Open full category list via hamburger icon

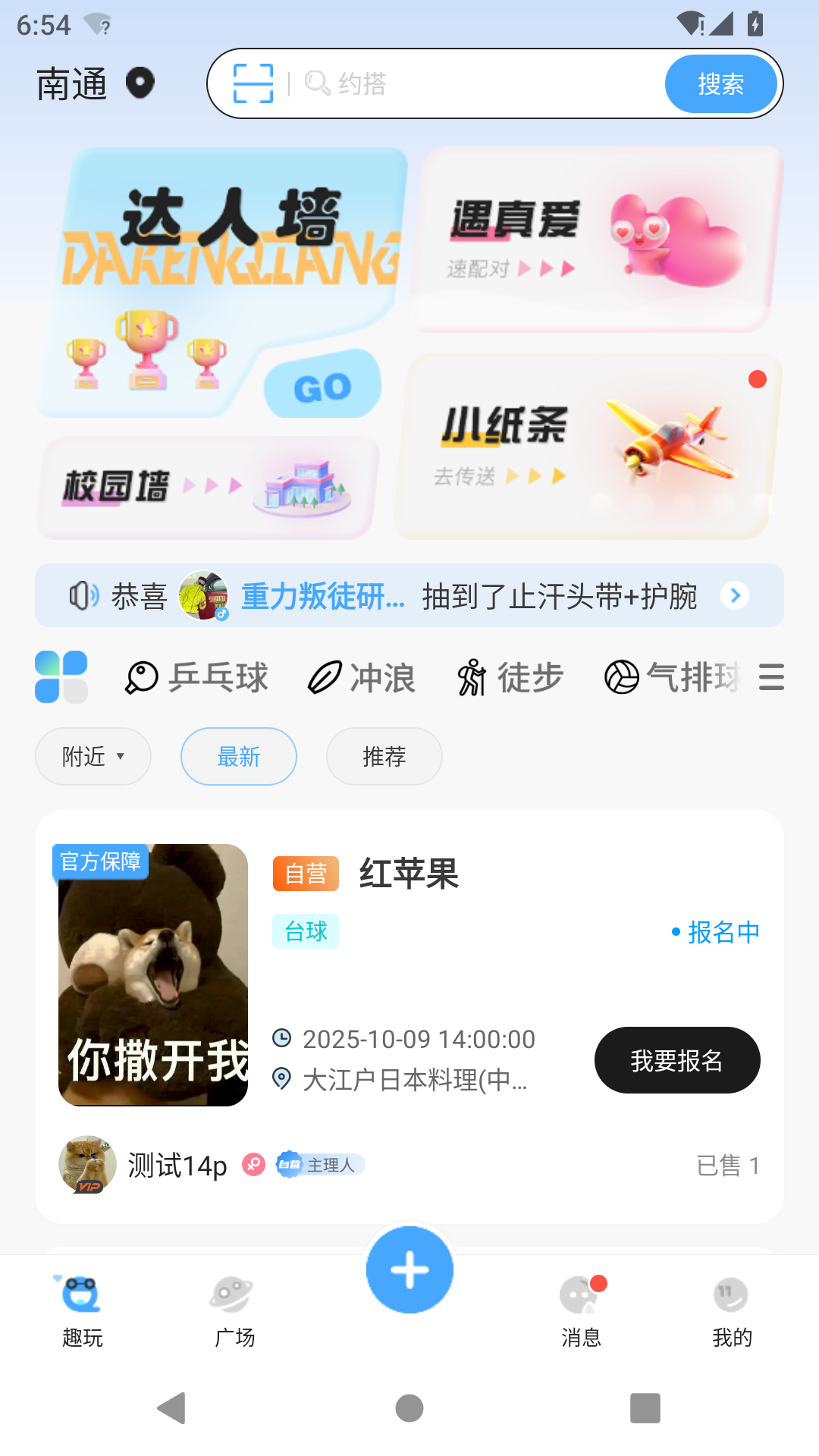(x=771, y=677)
